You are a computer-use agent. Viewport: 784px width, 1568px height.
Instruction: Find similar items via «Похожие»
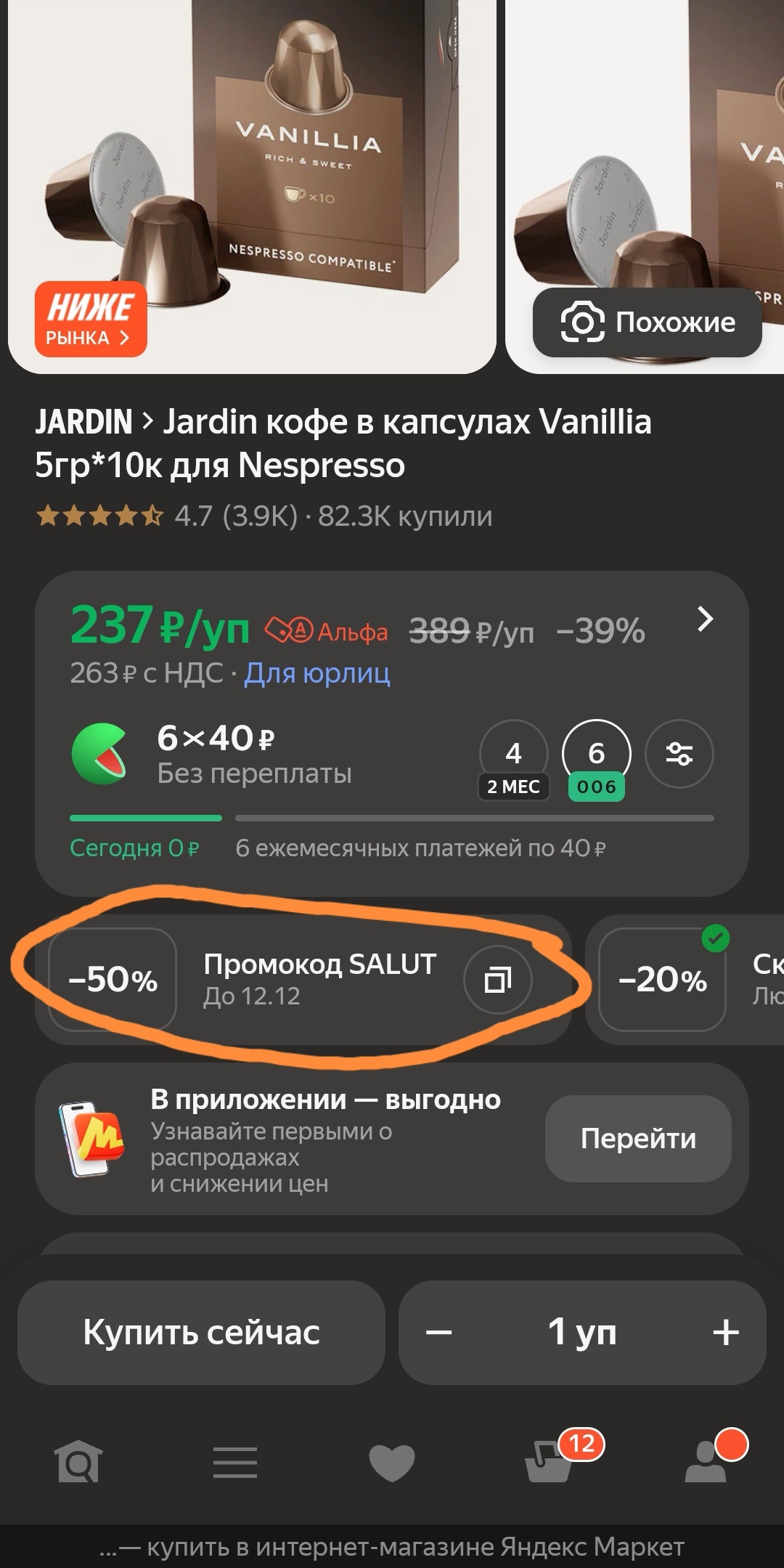tap(647, 322)
